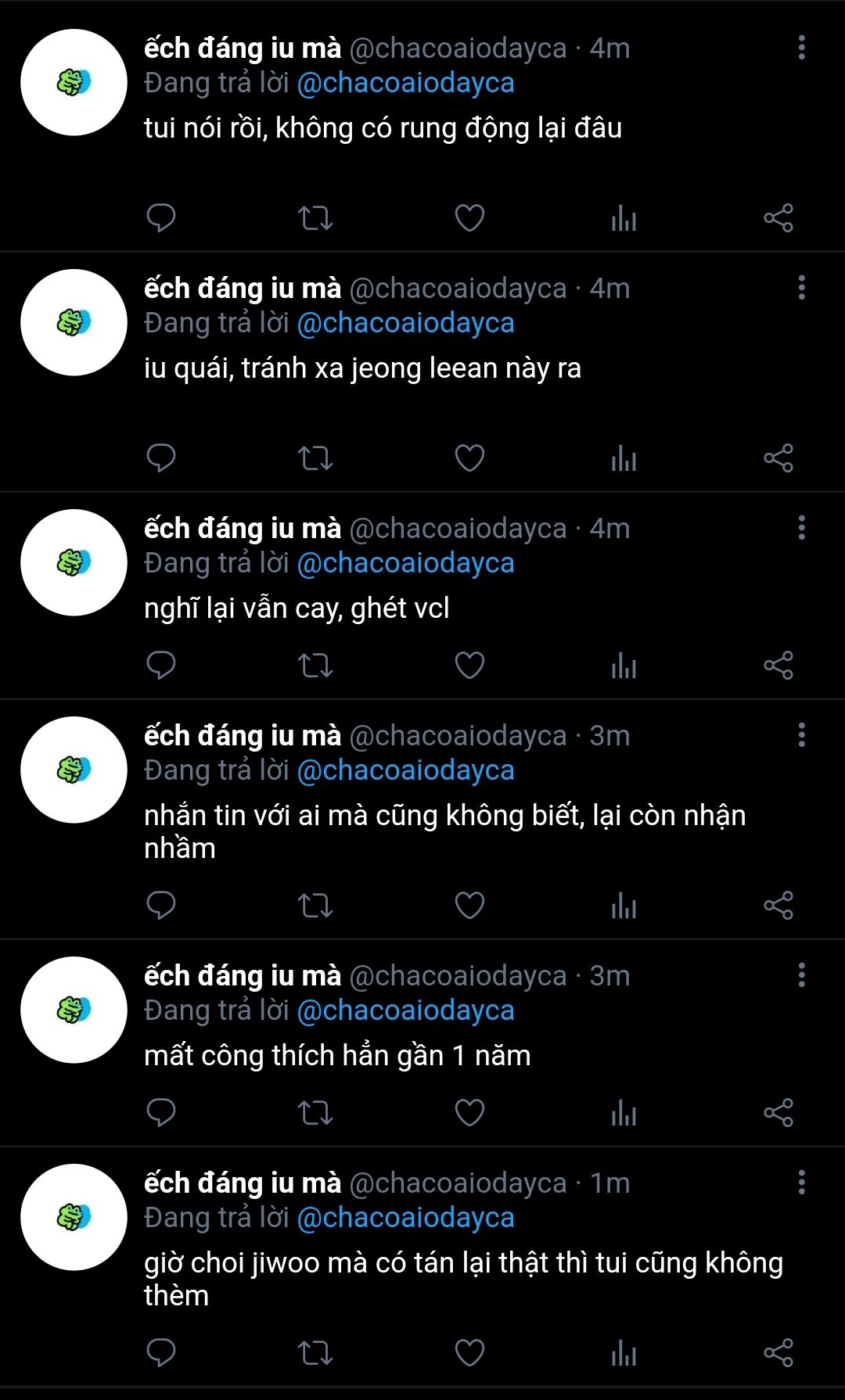Viewport: 845px width, 1400px height.
Task: Retweet 'nhắn tin với ai mà cũng không biết'
Action: pyautogui.click(x=315, y=905)
